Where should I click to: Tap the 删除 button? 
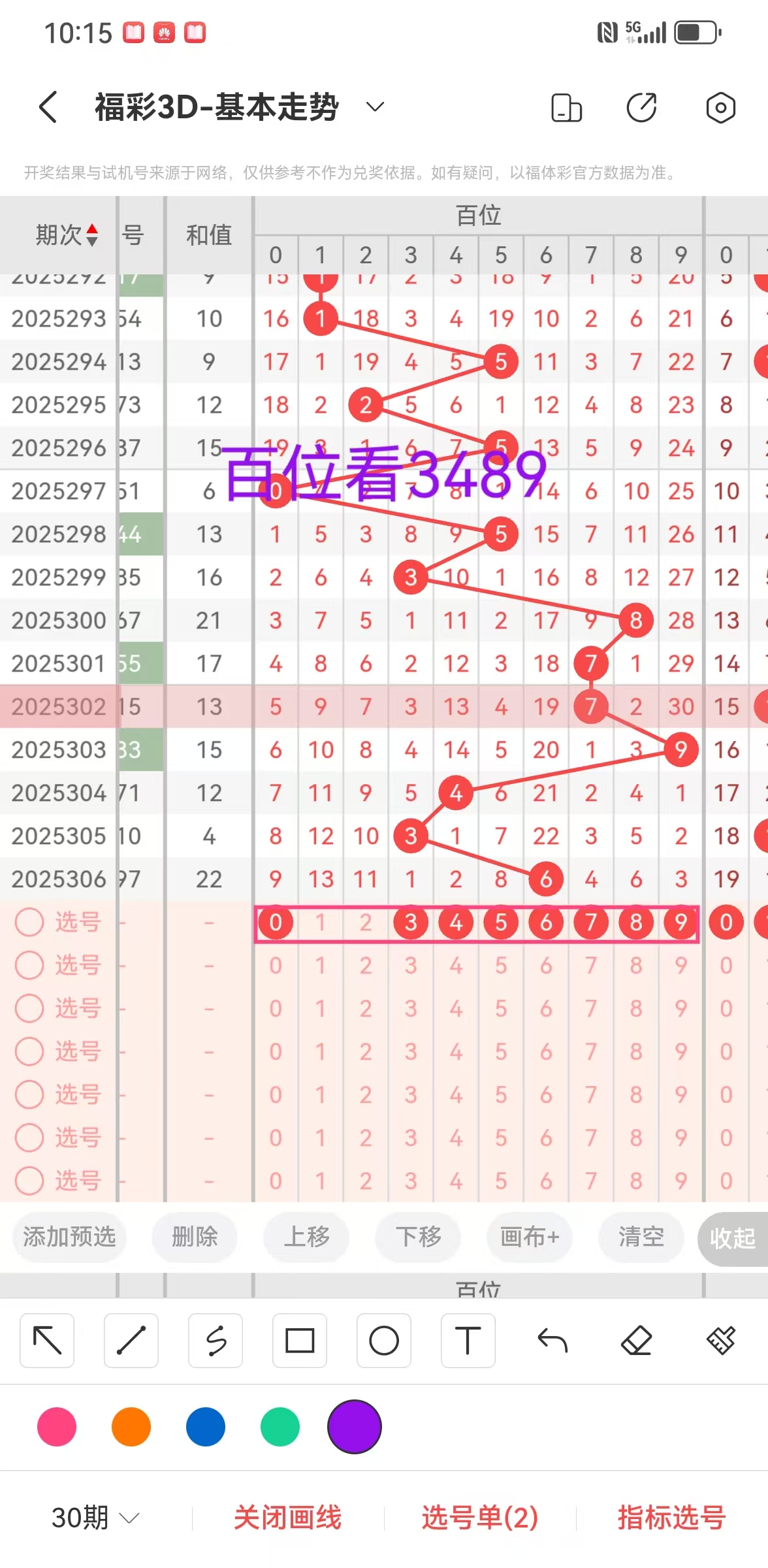(194, 1237)
